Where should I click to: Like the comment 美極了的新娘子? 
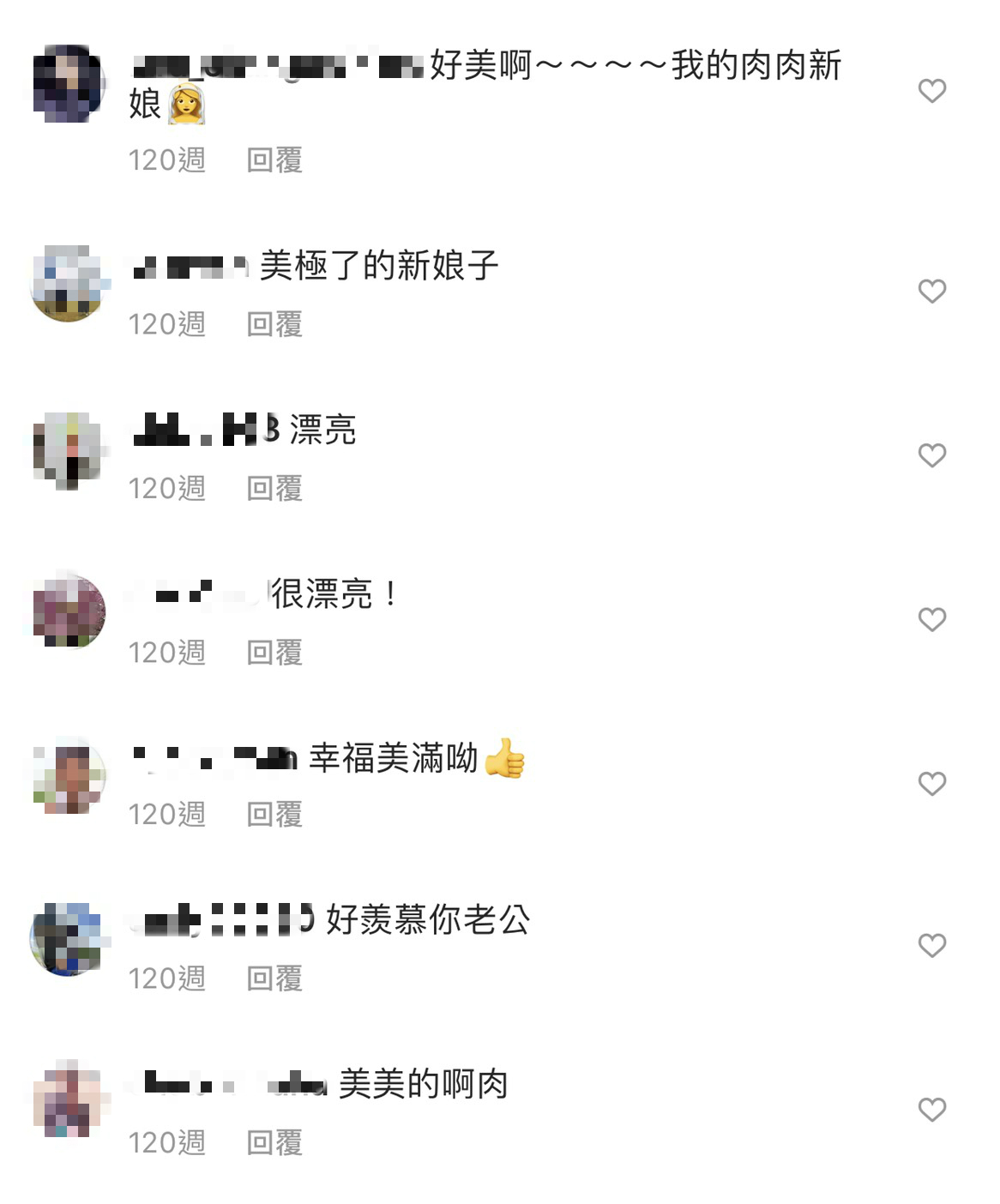(x=931, y=292)
